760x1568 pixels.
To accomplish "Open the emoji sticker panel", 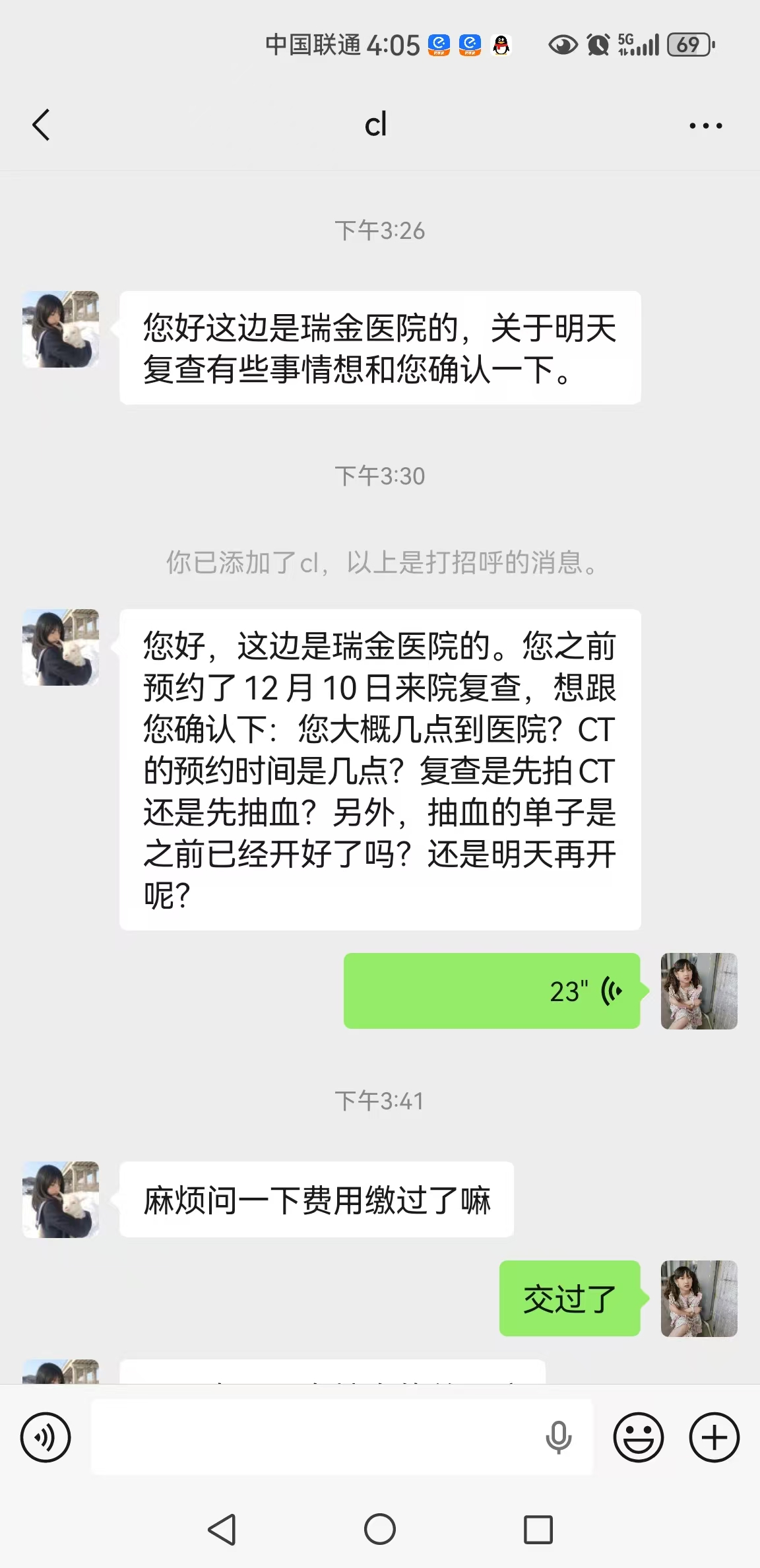I will [x=638, y=1437].
